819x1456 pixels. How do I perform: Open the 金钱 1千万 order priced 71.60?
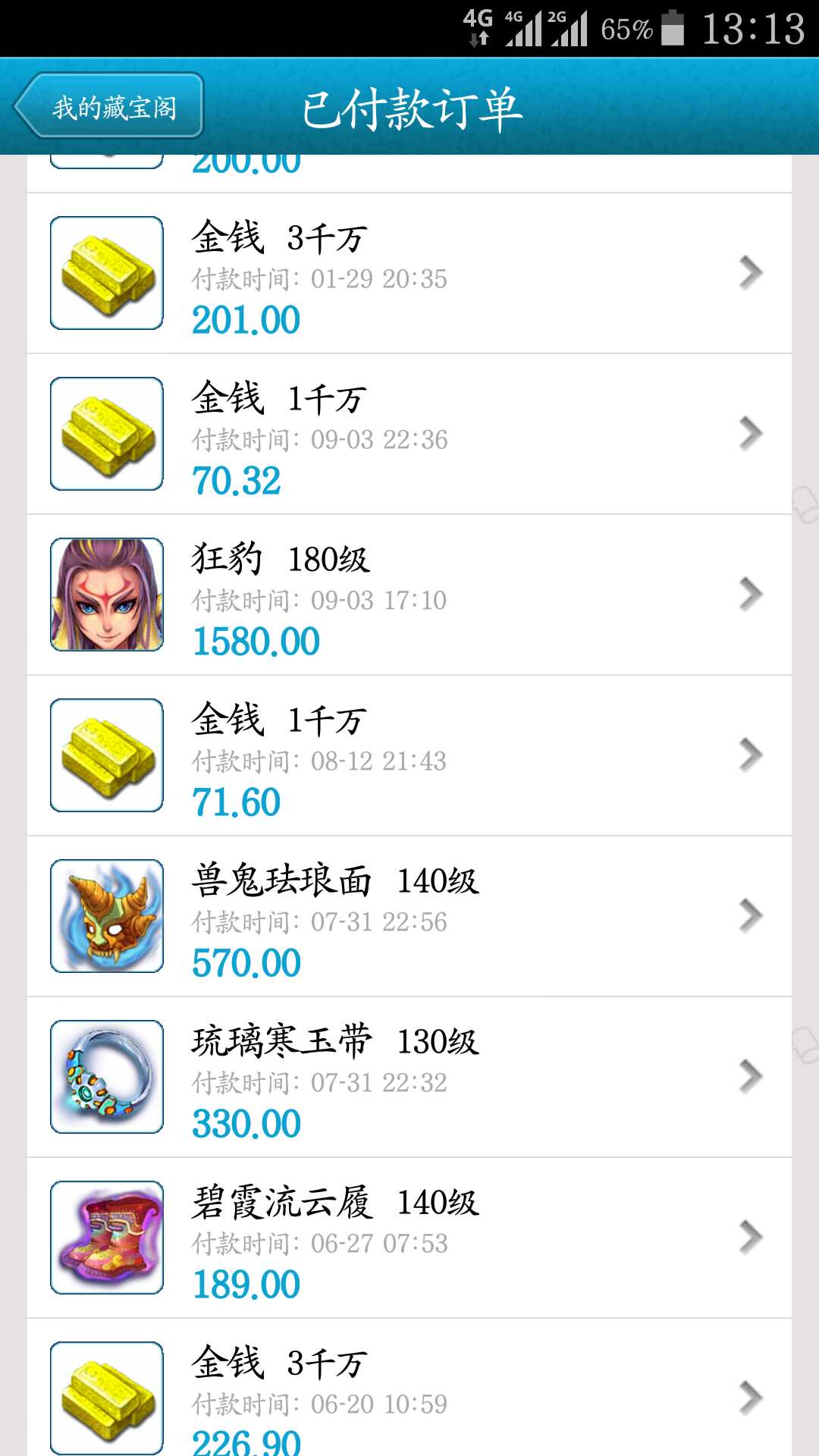click(x=409, y=756)
